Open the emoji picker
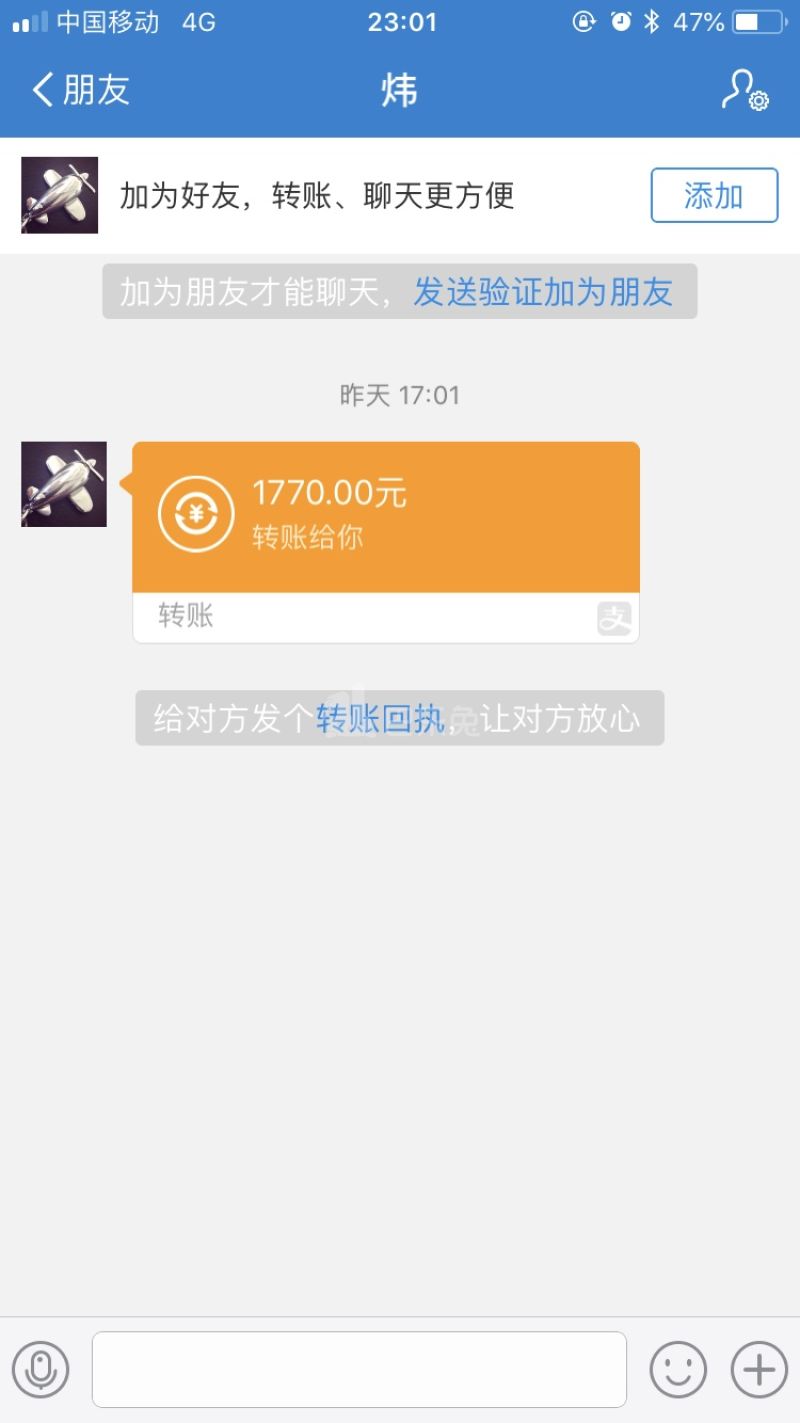 tap(678, 1369)
